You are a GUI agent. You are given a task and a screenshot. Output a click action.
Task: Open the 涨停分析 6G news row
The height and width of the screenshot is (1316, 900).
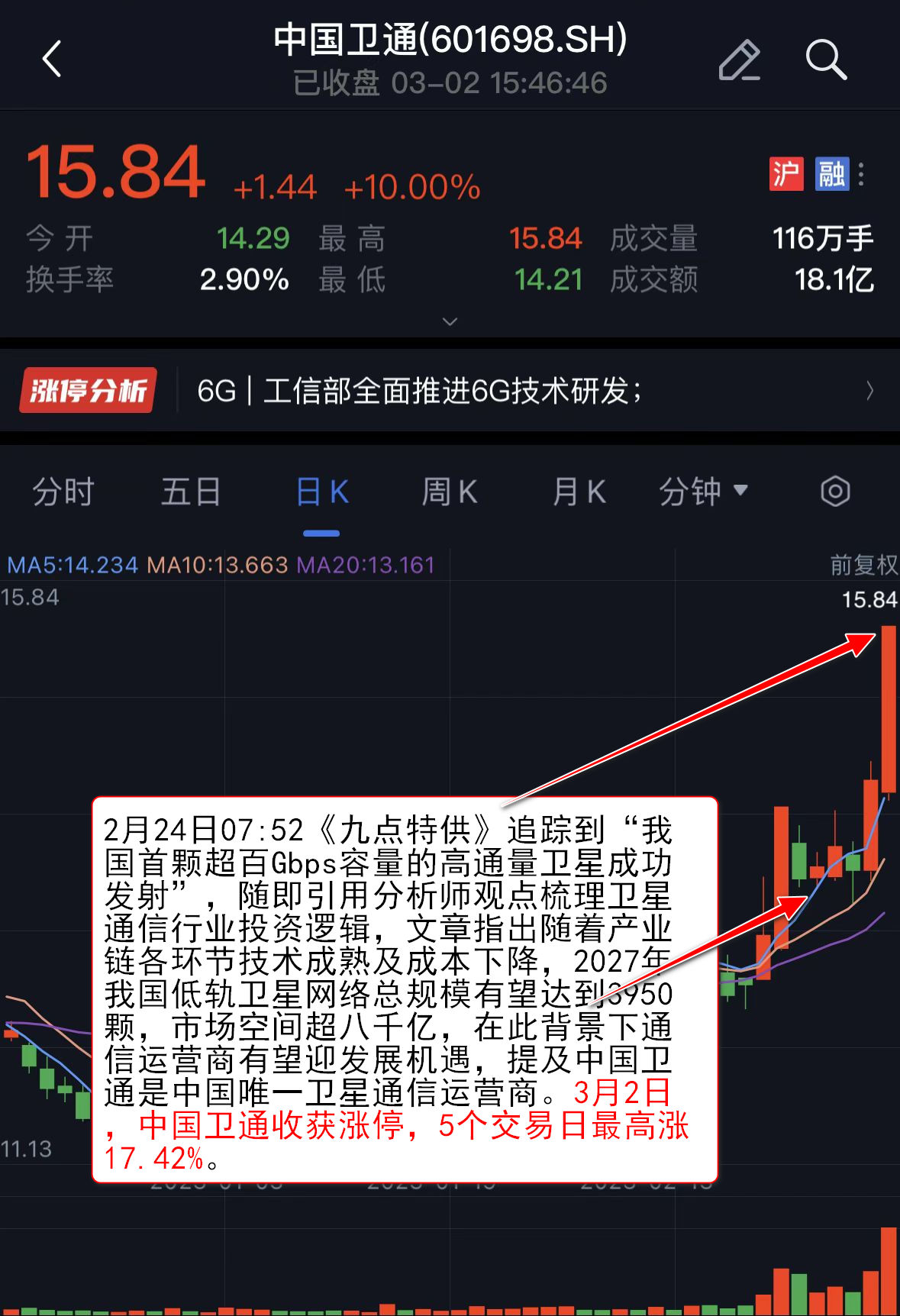[x=450, y=391]
